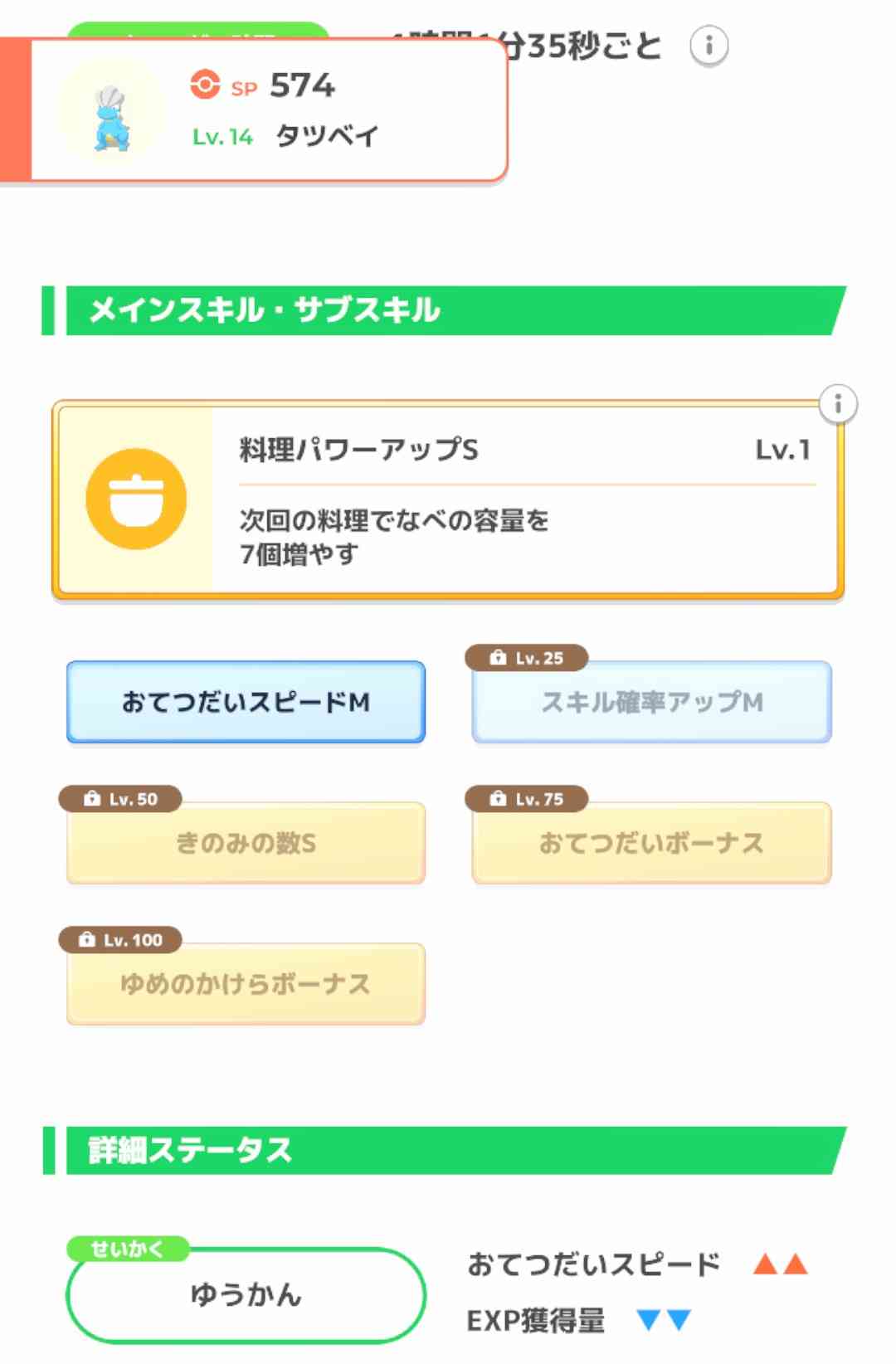Tap the lock icon on きのみの数S
Screen dimensions: 896x1364
[x=93, y=799]
